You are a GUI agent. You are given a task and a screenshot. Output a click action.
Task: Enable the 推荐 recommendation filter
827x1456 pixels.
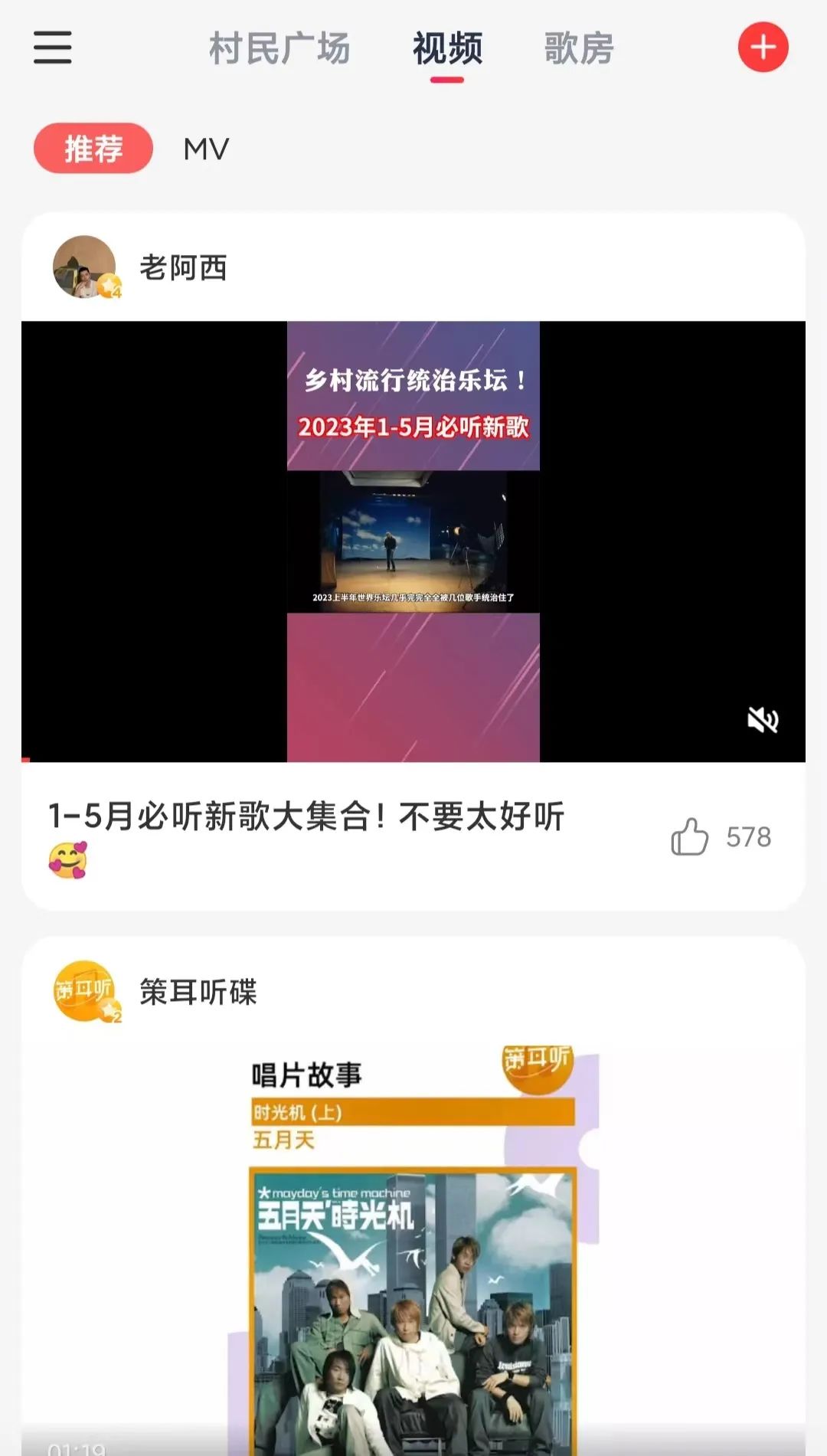pos(93,149)
